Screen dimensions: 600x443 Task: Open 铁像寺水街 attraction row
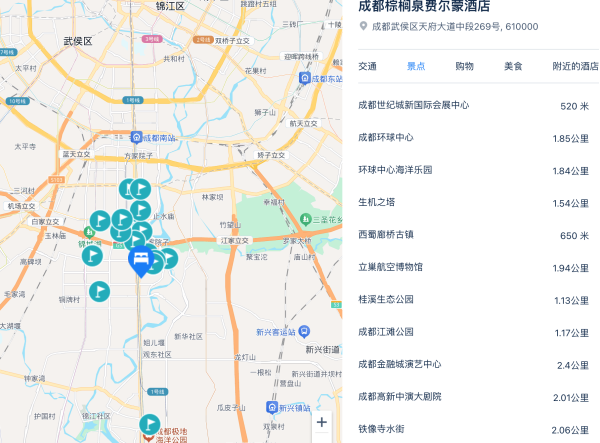(381, 428)
